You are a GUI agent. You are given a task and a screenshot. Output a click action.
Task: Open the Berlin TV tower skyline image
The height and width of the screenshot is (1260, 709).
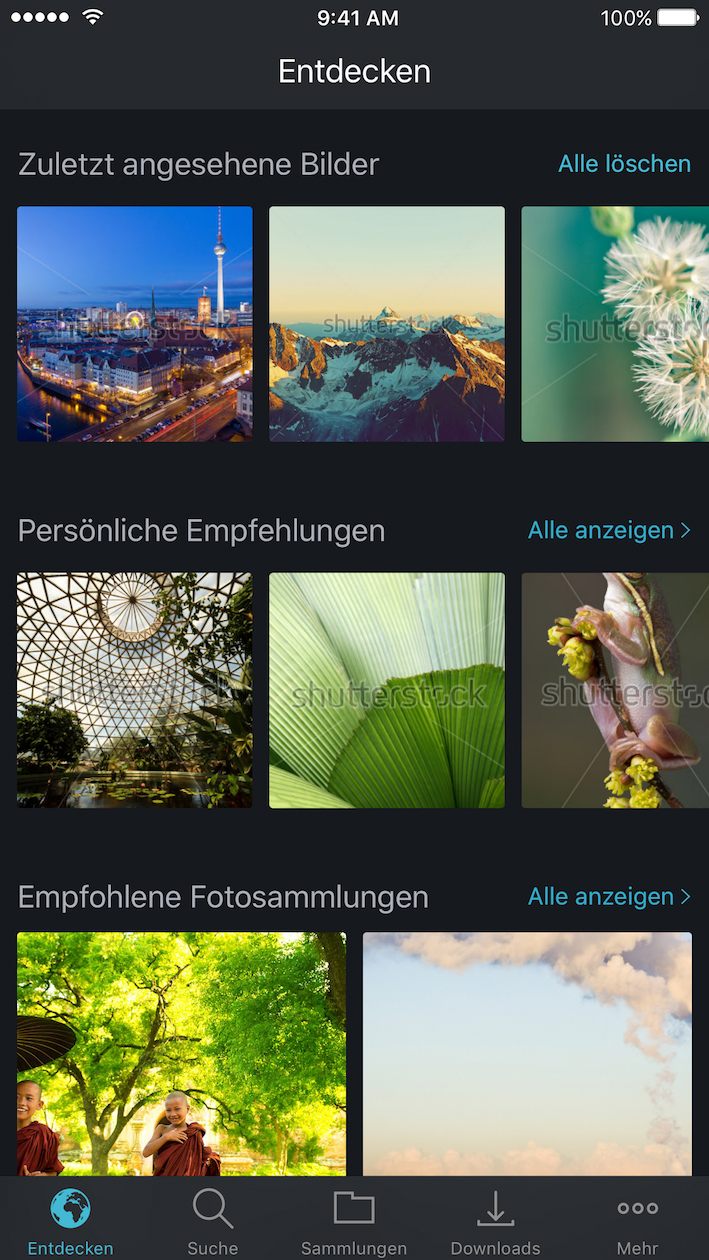pyautogui.click(x=135, y=324)
